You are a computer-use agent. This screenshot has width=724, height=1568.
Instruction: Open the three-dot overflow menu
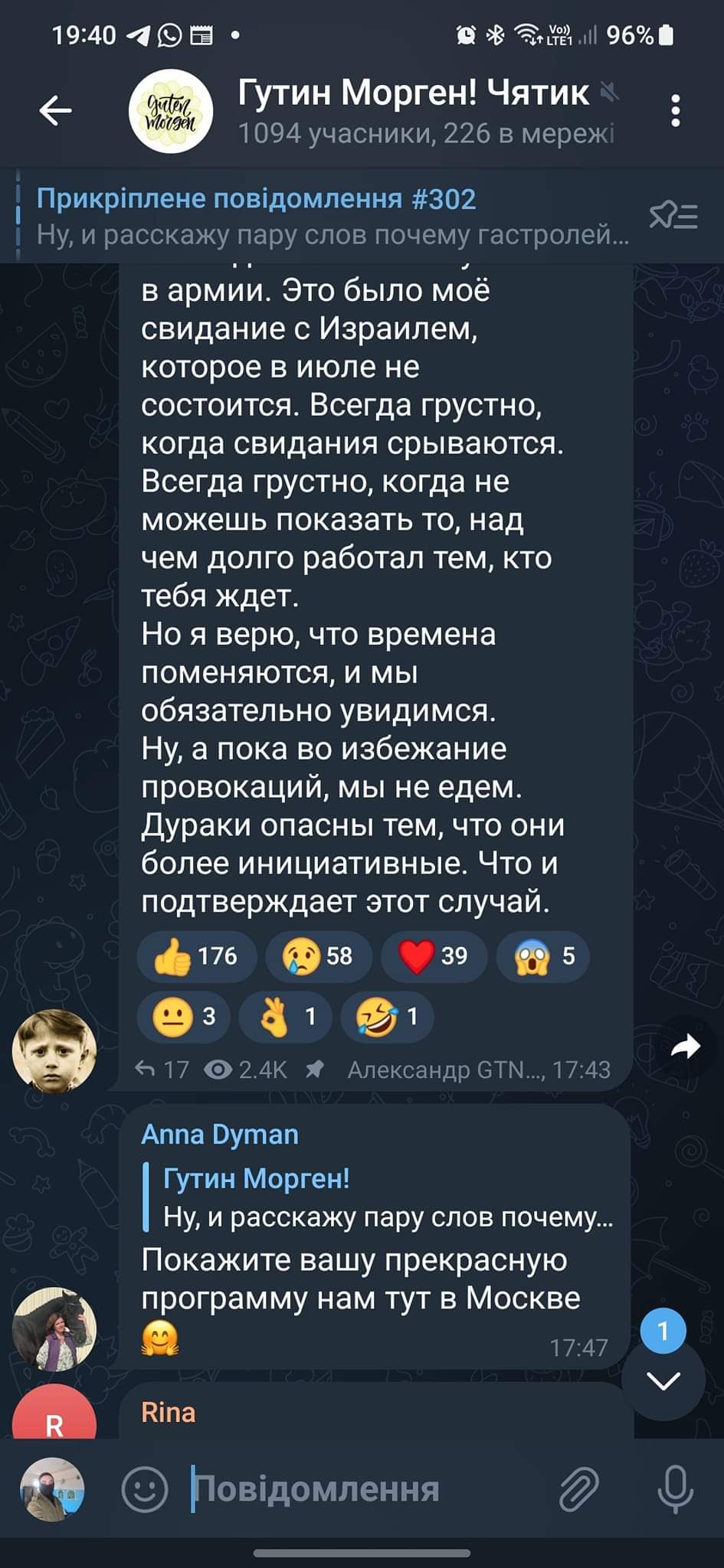675,112
